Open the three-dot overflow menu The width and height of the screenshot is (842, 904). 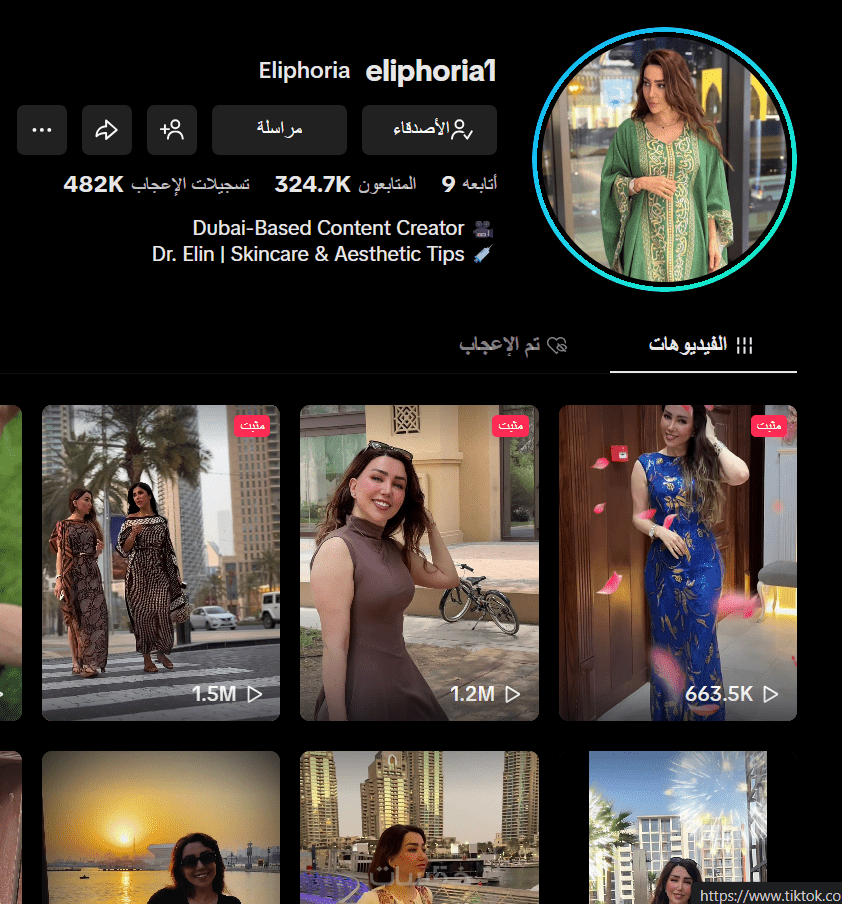pyautogui.click(x=42, y=130)
